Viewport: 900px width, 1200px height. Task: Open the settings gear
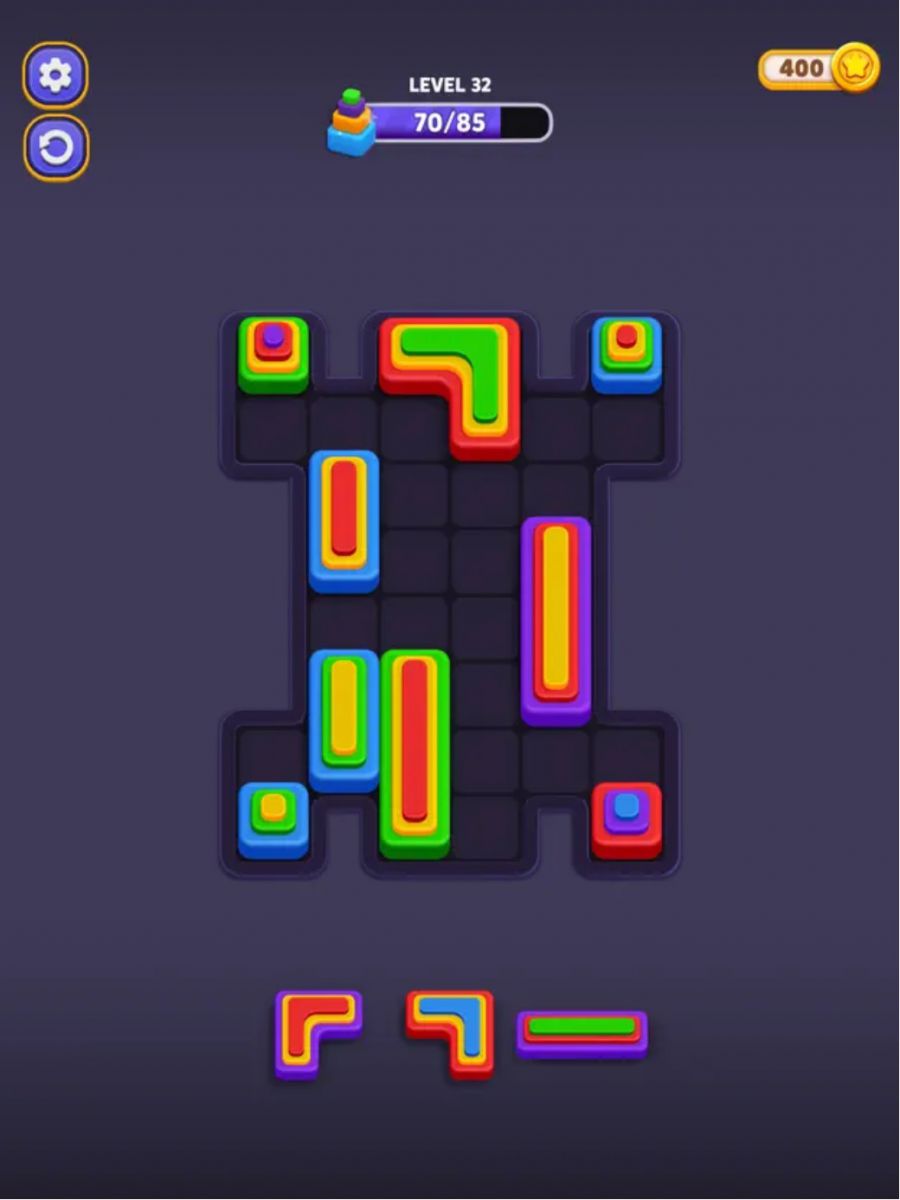tap(55, 75)
